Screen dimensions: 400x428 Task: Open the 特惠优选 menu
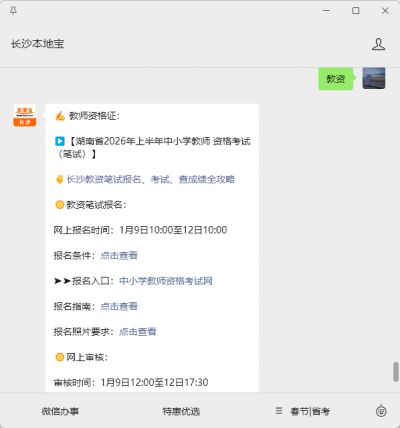(x=181, y=411)
